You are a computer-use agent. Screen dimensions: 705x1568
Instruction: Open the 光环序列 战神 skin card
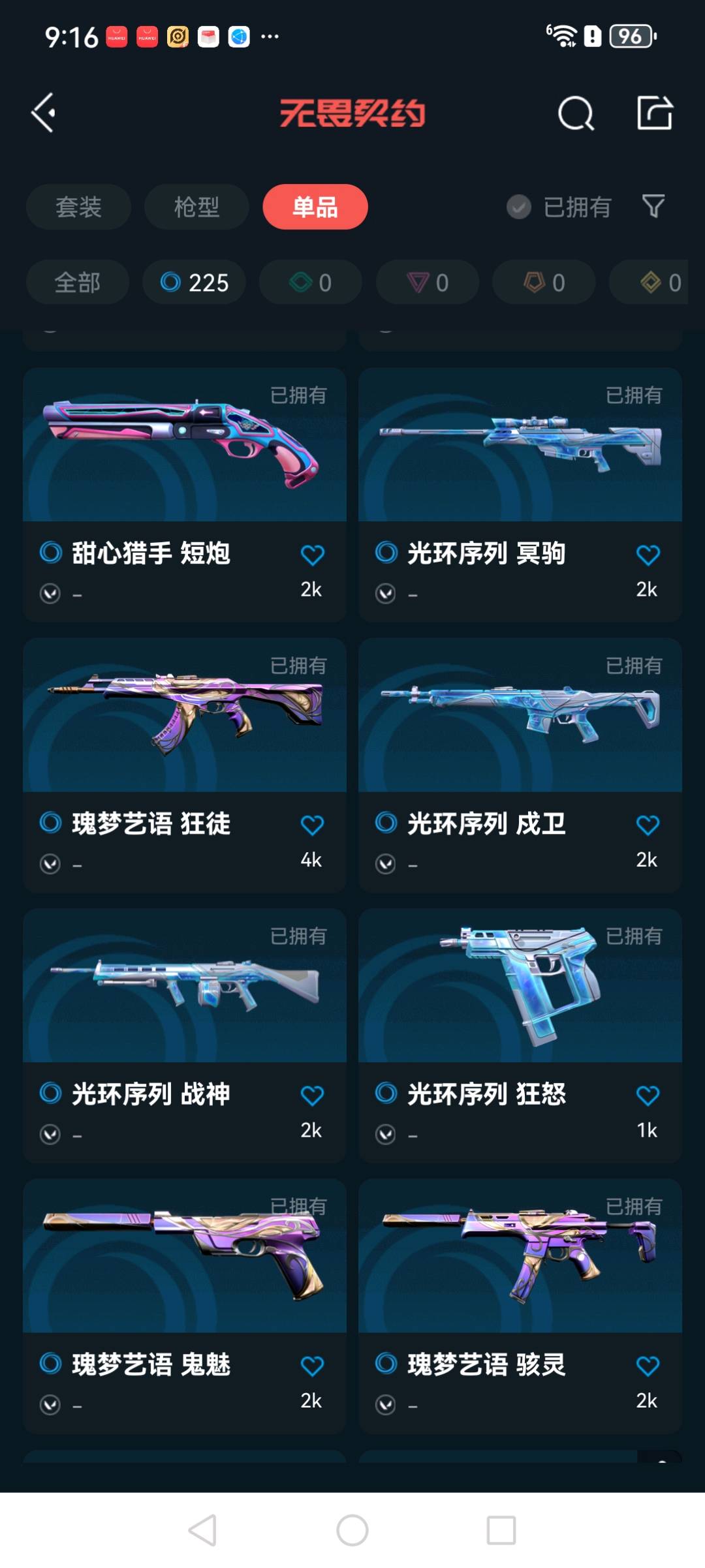tap(185, 1036)
